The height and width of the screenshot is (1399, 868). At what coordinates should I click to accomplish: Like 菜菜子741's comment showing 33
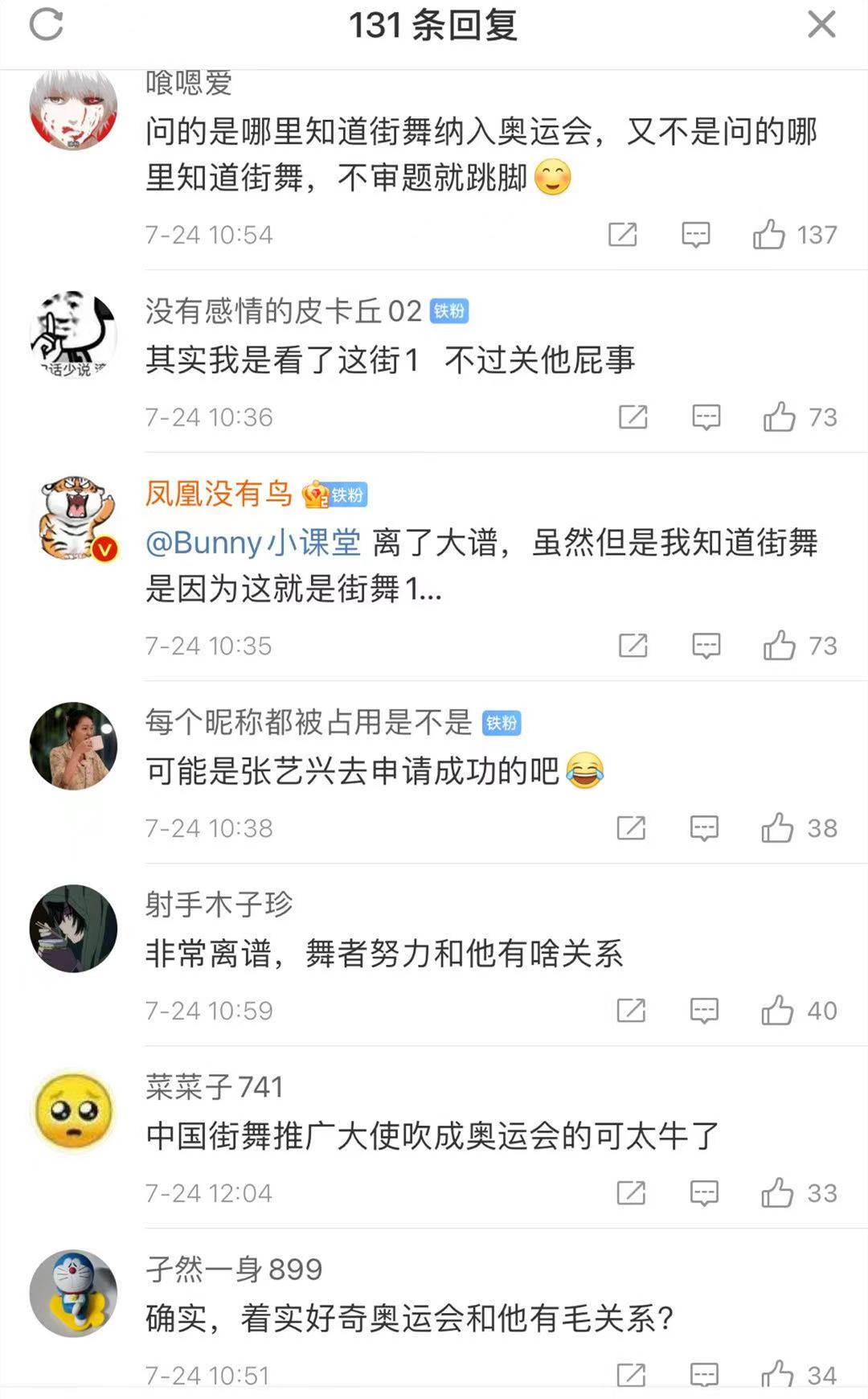[776, 1192]
